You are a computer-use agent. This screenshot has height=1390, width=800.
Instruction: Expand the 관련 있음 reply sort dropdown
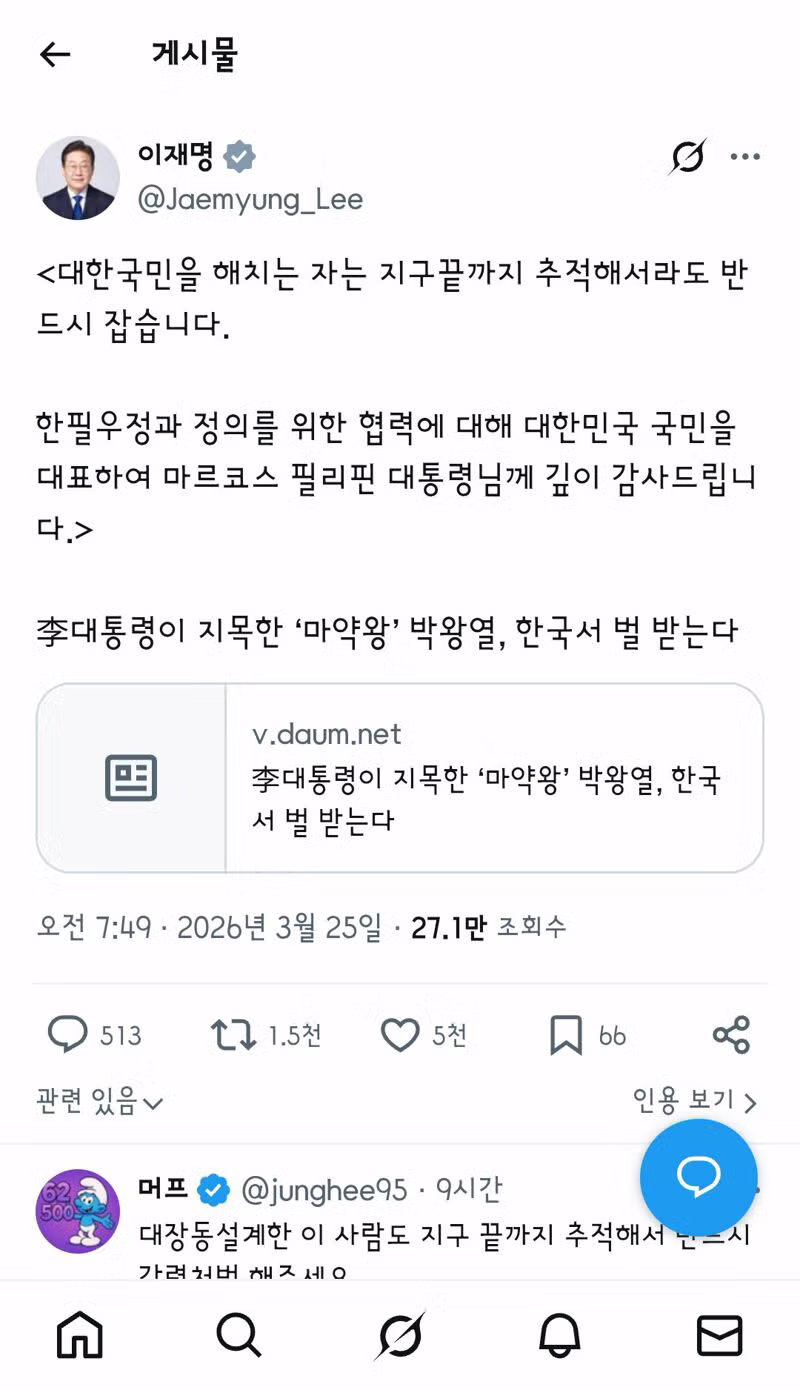pyautogui.click(x=100, y=1102)
